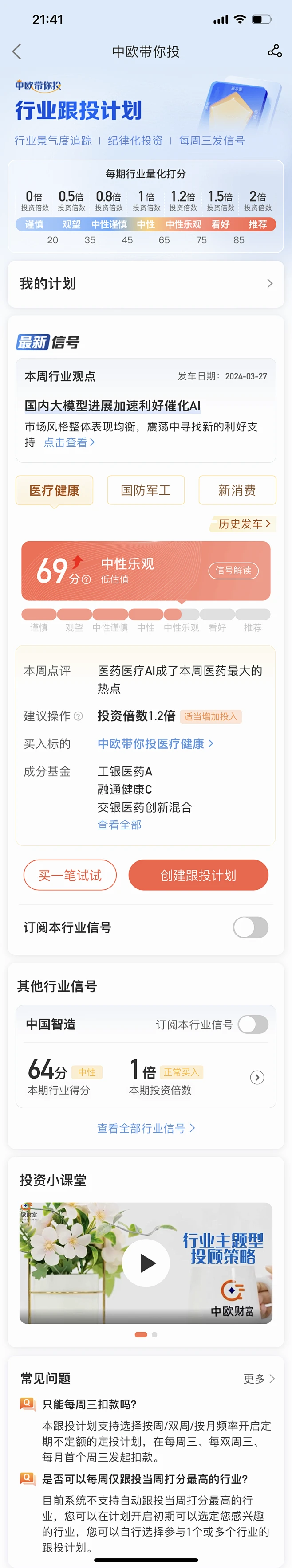The width and height of the screenshot is (292, 1568).
Task: Show help for 建议操作
Action: [78, 716]
